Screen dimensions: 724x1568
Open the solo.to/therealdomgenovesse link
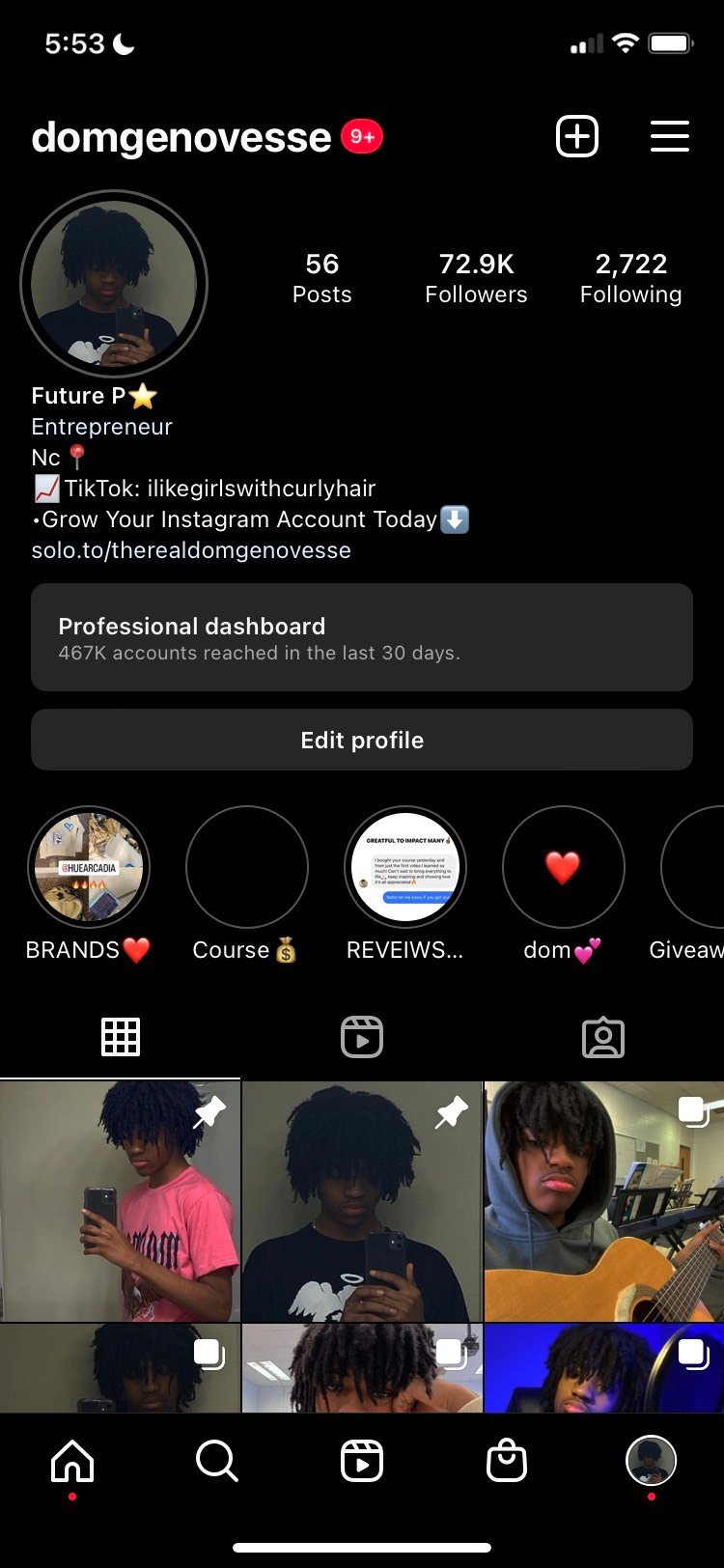(191, 550)
